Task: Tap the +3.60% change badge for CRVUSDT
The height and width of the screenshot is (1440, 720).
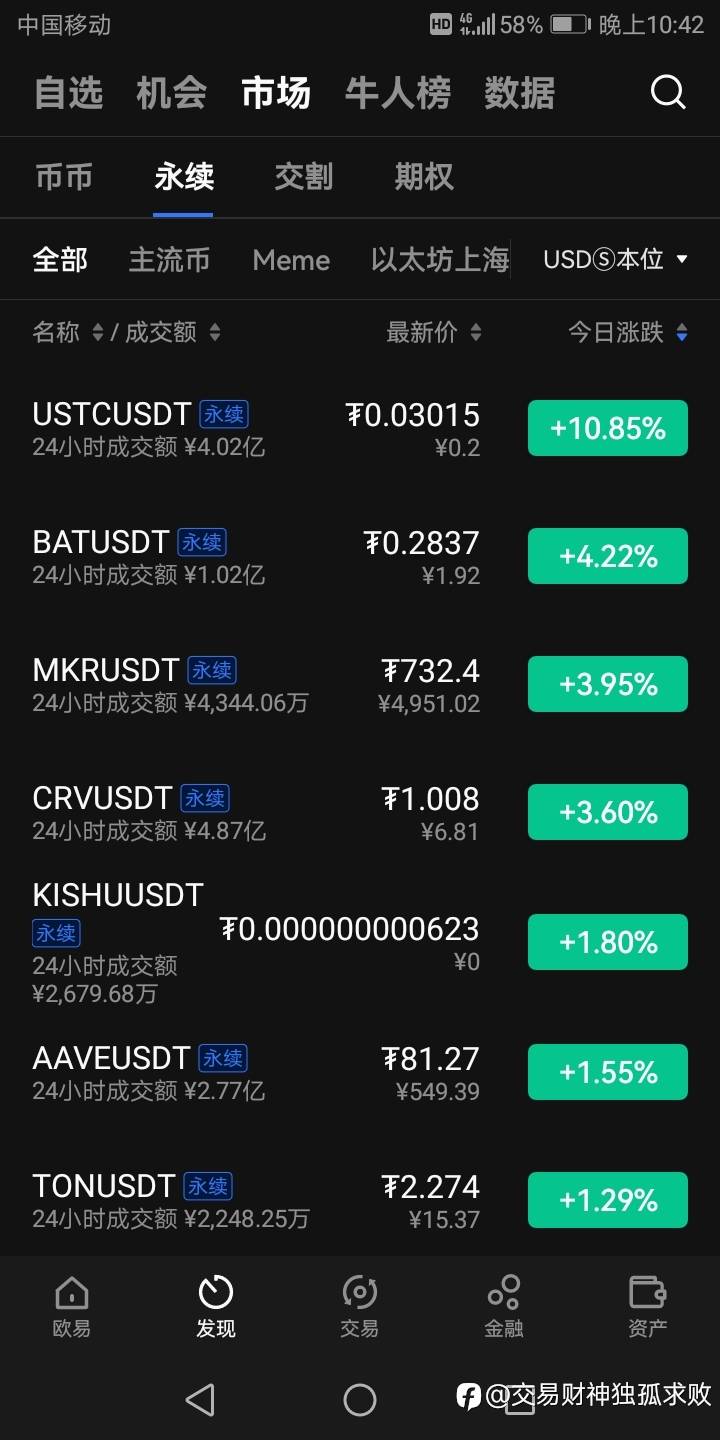Action: pos(608,812)
